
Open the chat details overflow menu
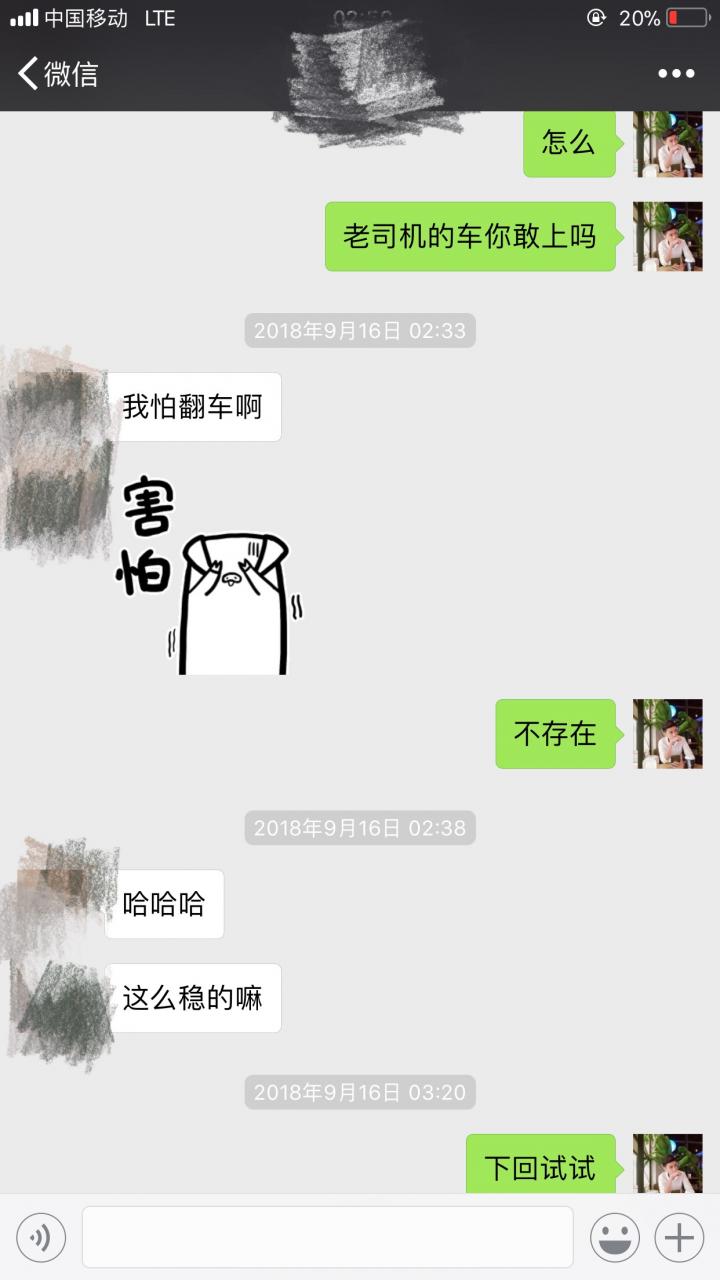676,74
